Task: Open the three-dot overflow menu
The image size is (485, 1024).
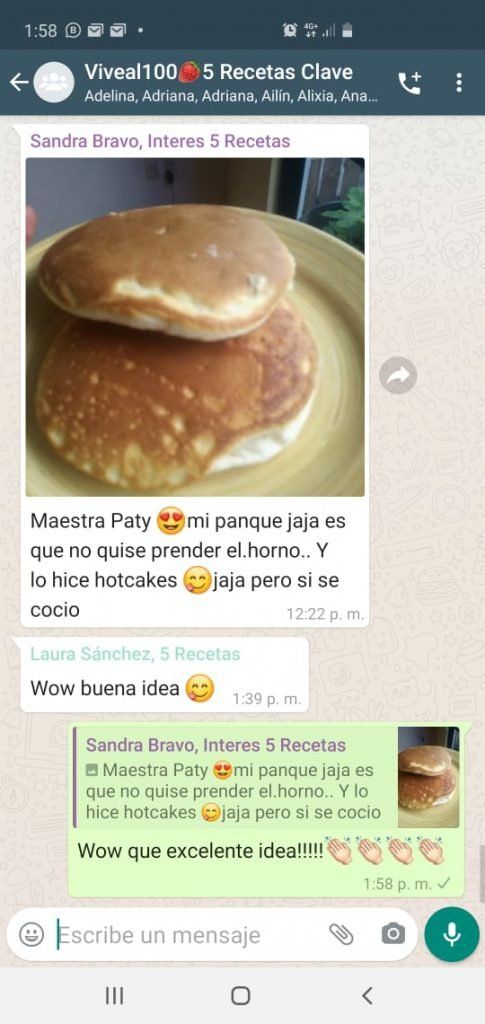Action: point(459,82)
